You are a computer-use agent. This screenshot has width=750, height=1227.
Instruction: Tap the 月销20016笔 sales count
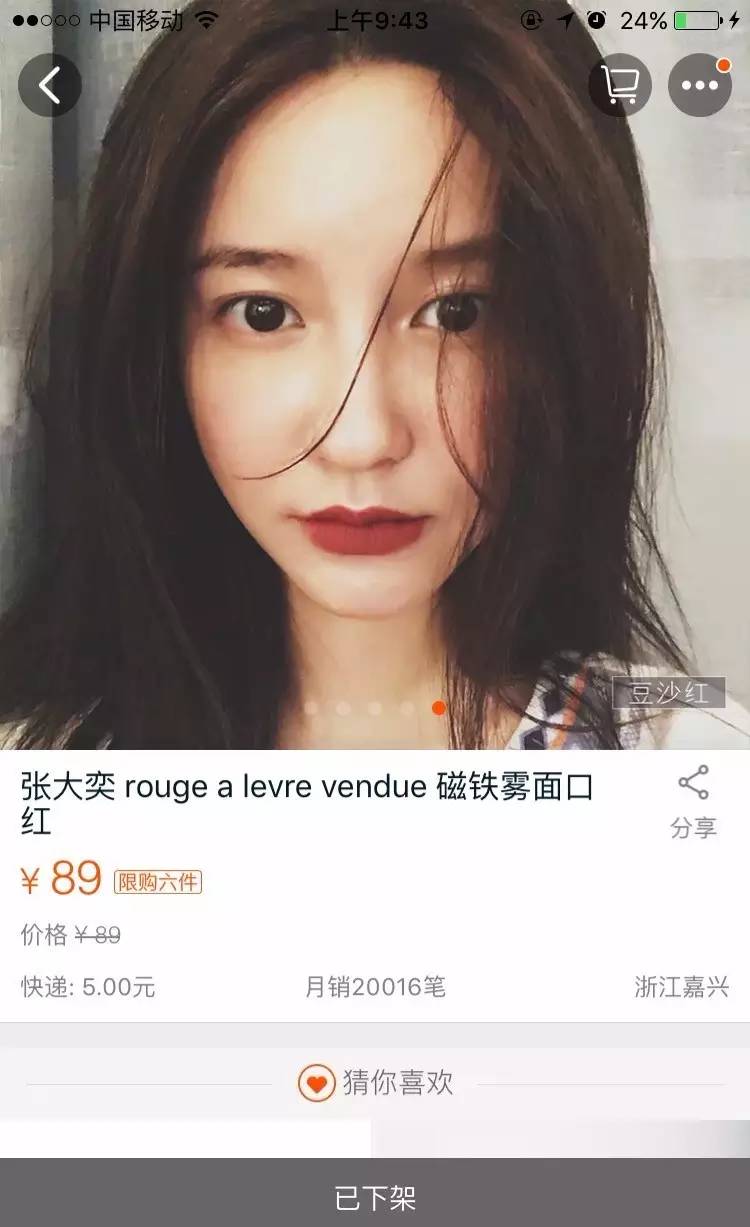pos(375,988)
